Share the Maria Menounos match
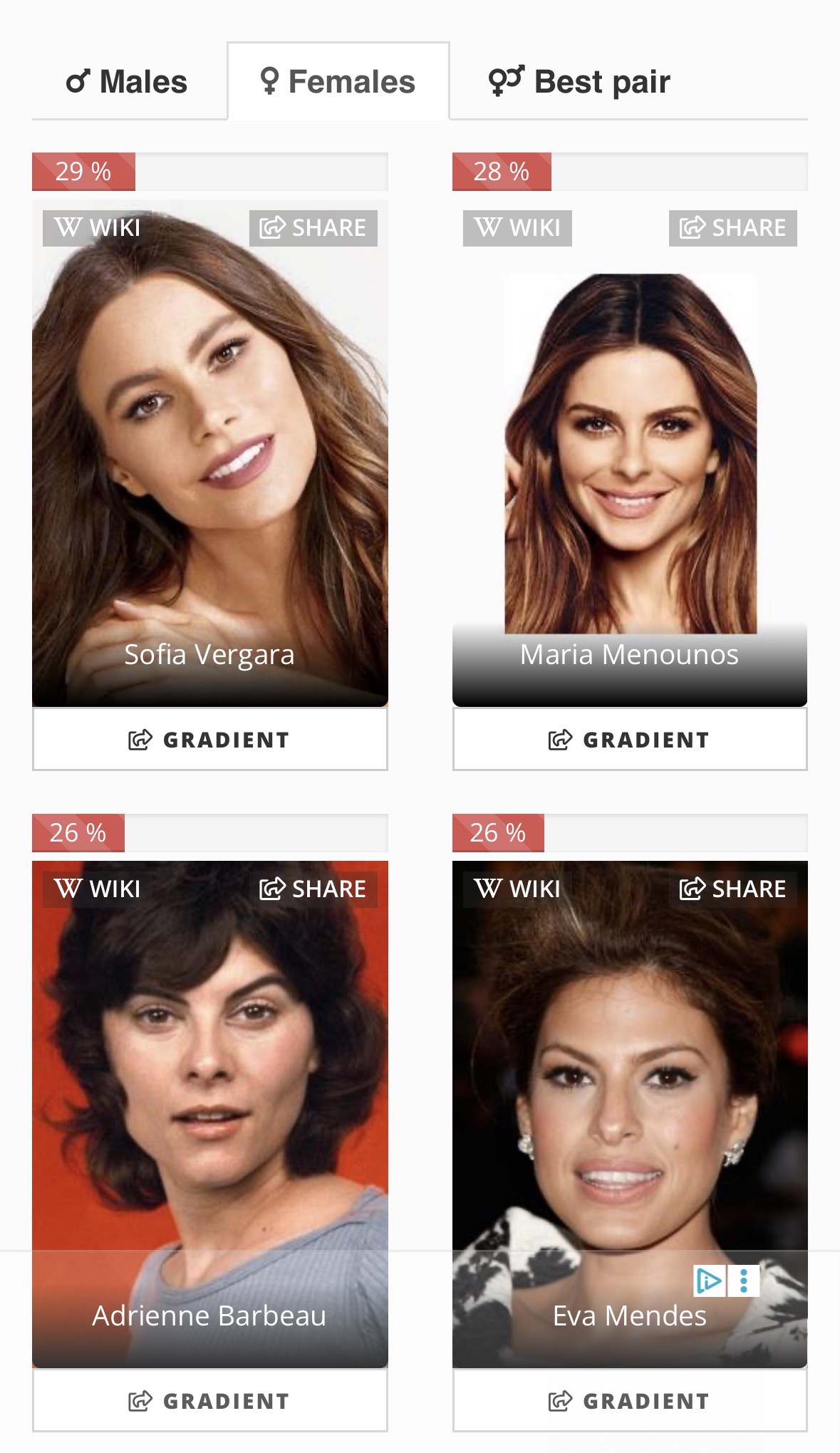 [x=732, y=228]
